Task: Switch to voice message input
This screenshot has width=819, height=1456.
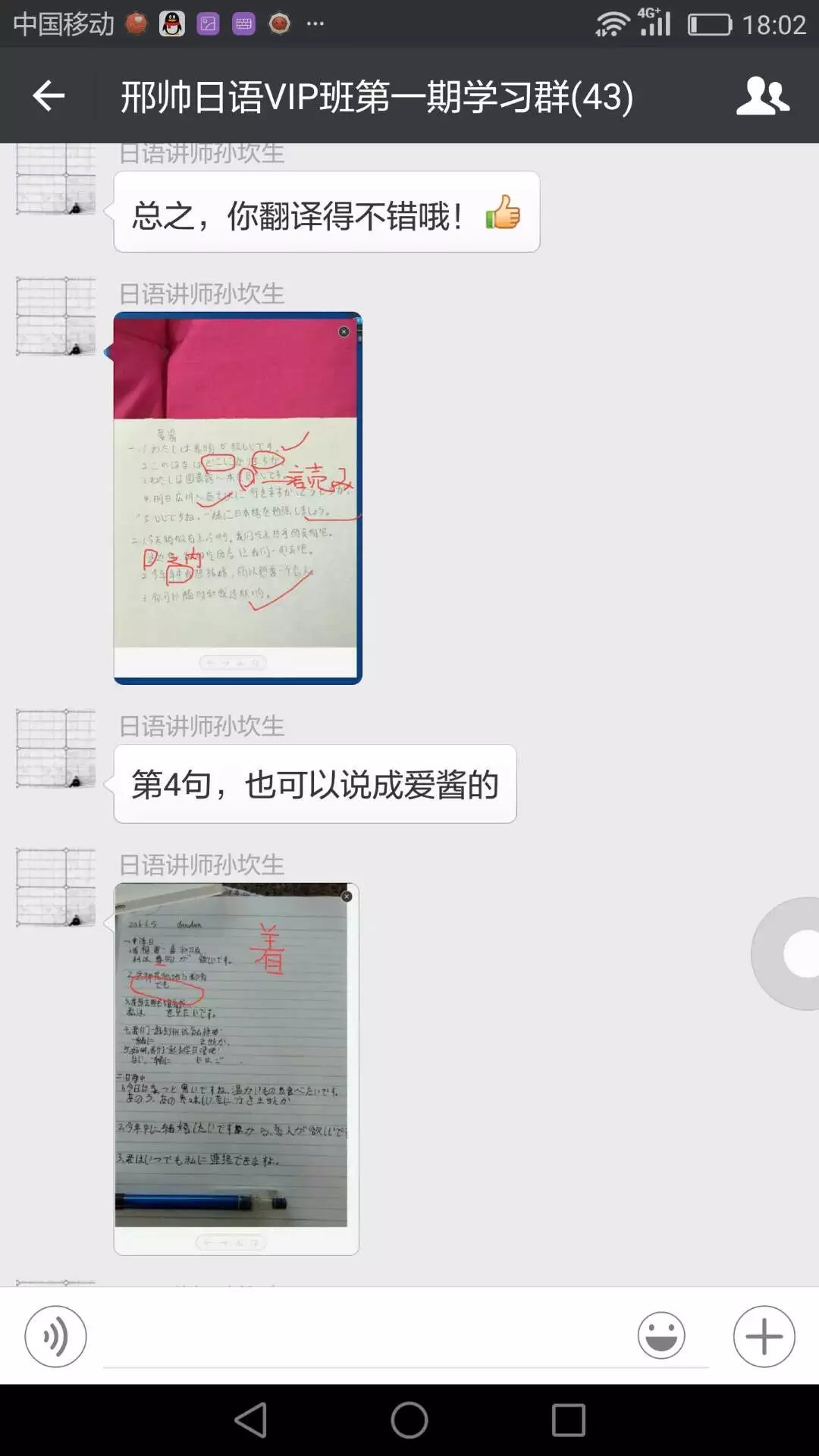Action: click(x=55, y=1336)
